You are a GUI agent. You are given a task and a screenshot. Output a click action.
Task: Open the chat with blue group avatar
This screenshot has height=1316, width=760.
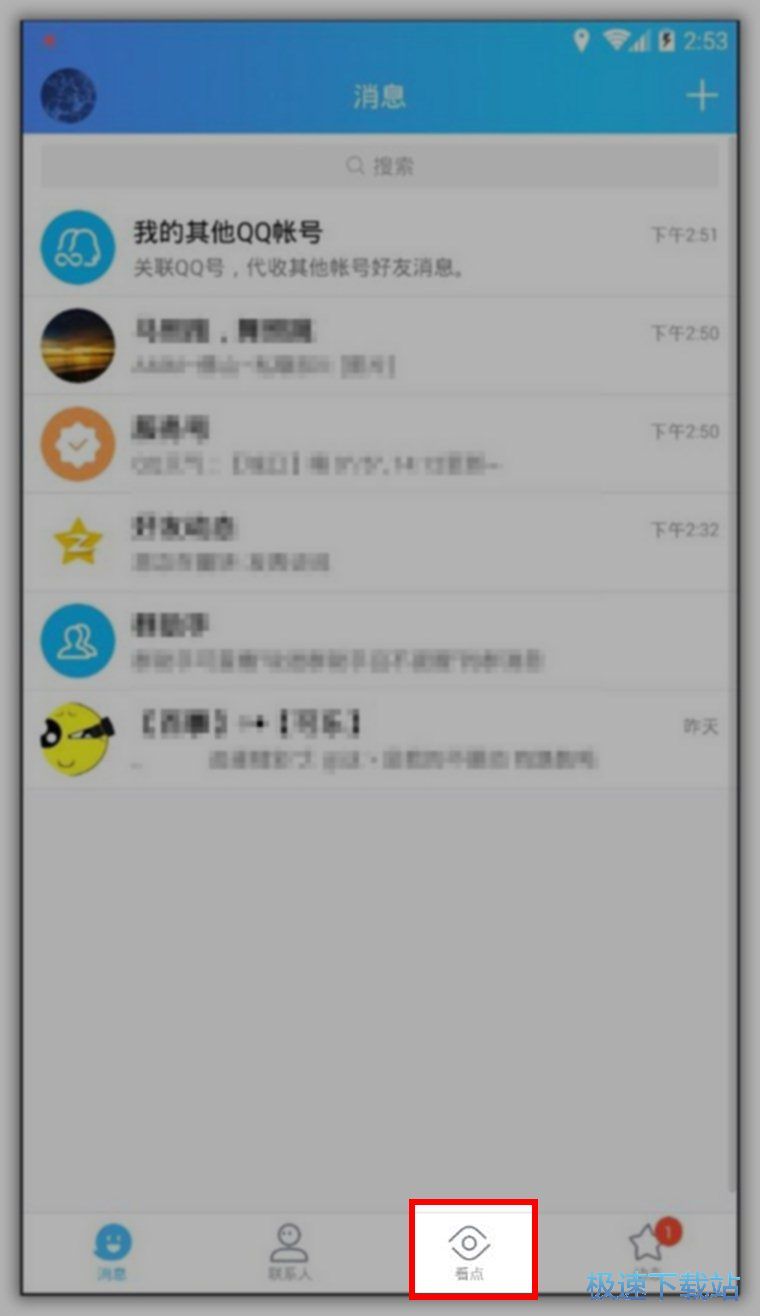point(380,640)
